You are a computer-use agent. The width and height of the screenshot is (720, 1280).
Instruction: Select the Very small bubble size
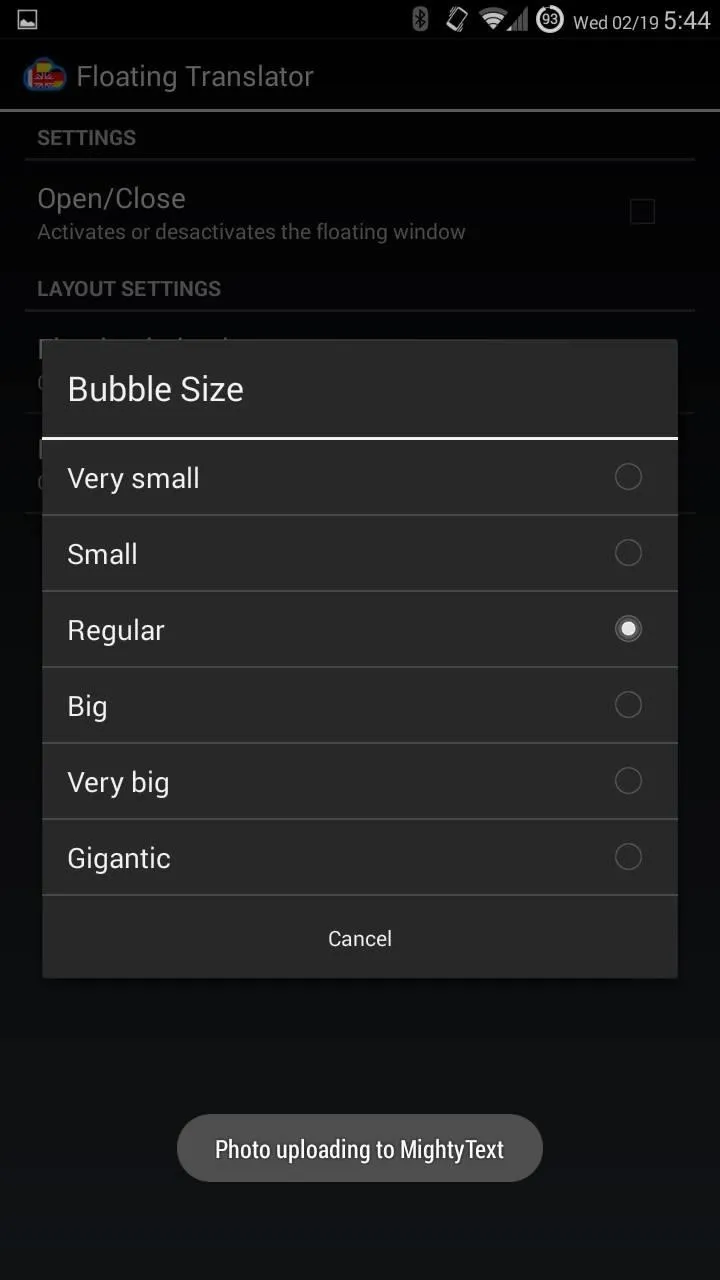pyautogui.click(x=360, y=478)
